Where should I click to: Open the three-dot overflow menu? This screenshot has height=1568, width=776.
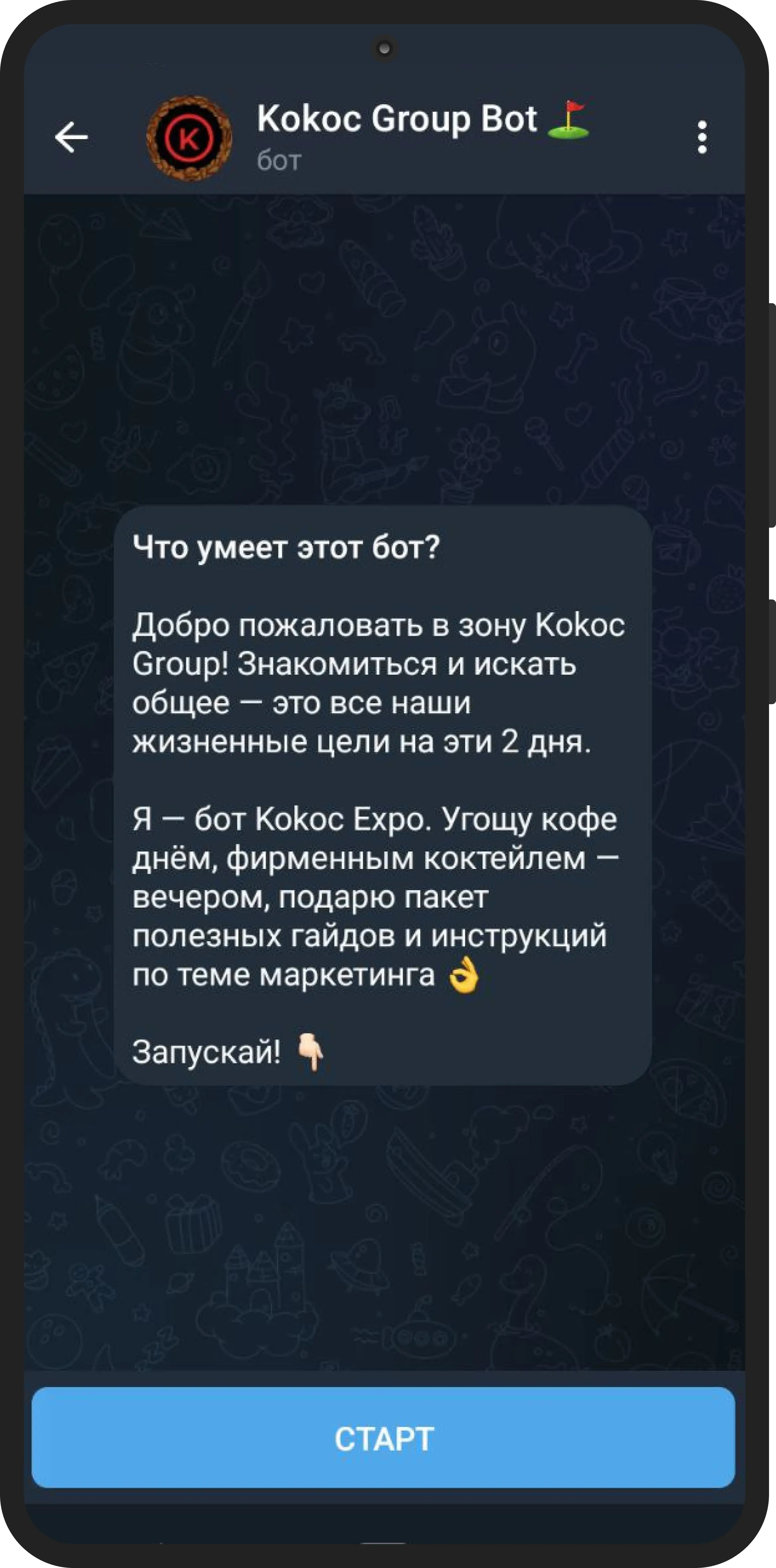pyautogui.click(x=702, y=137)
